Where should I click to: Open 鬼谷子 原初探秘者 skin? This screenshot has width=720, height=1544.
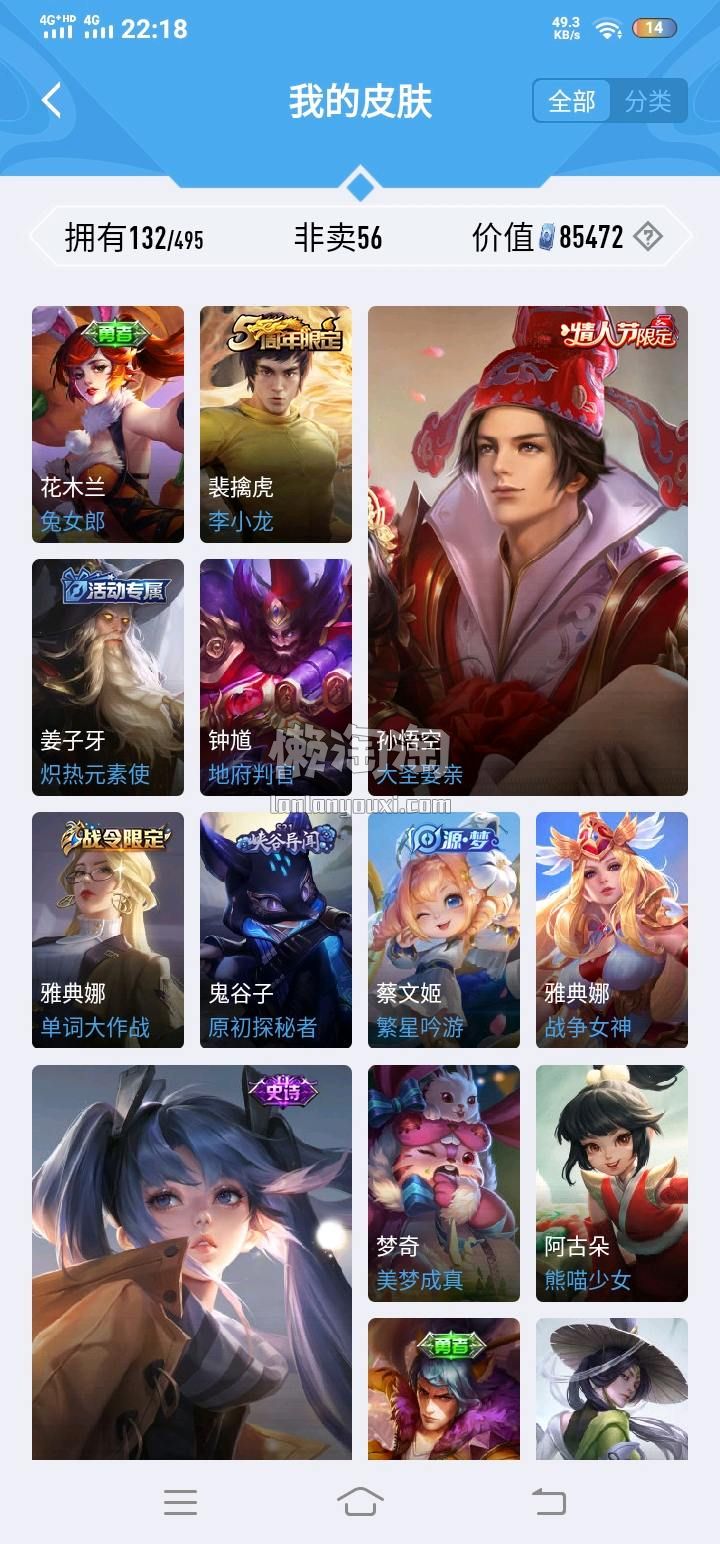click(276, 930)
